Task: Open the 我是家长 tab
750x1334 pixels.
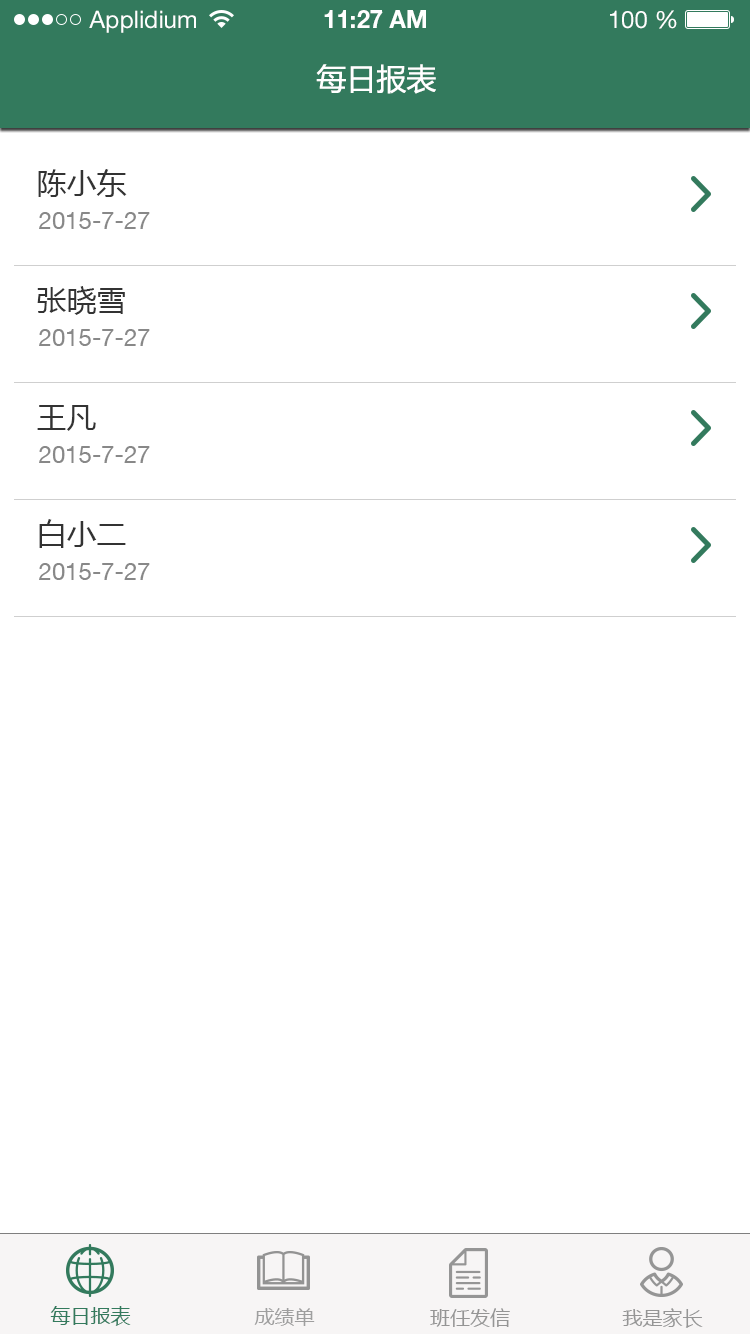Action: pos(661,1286)
